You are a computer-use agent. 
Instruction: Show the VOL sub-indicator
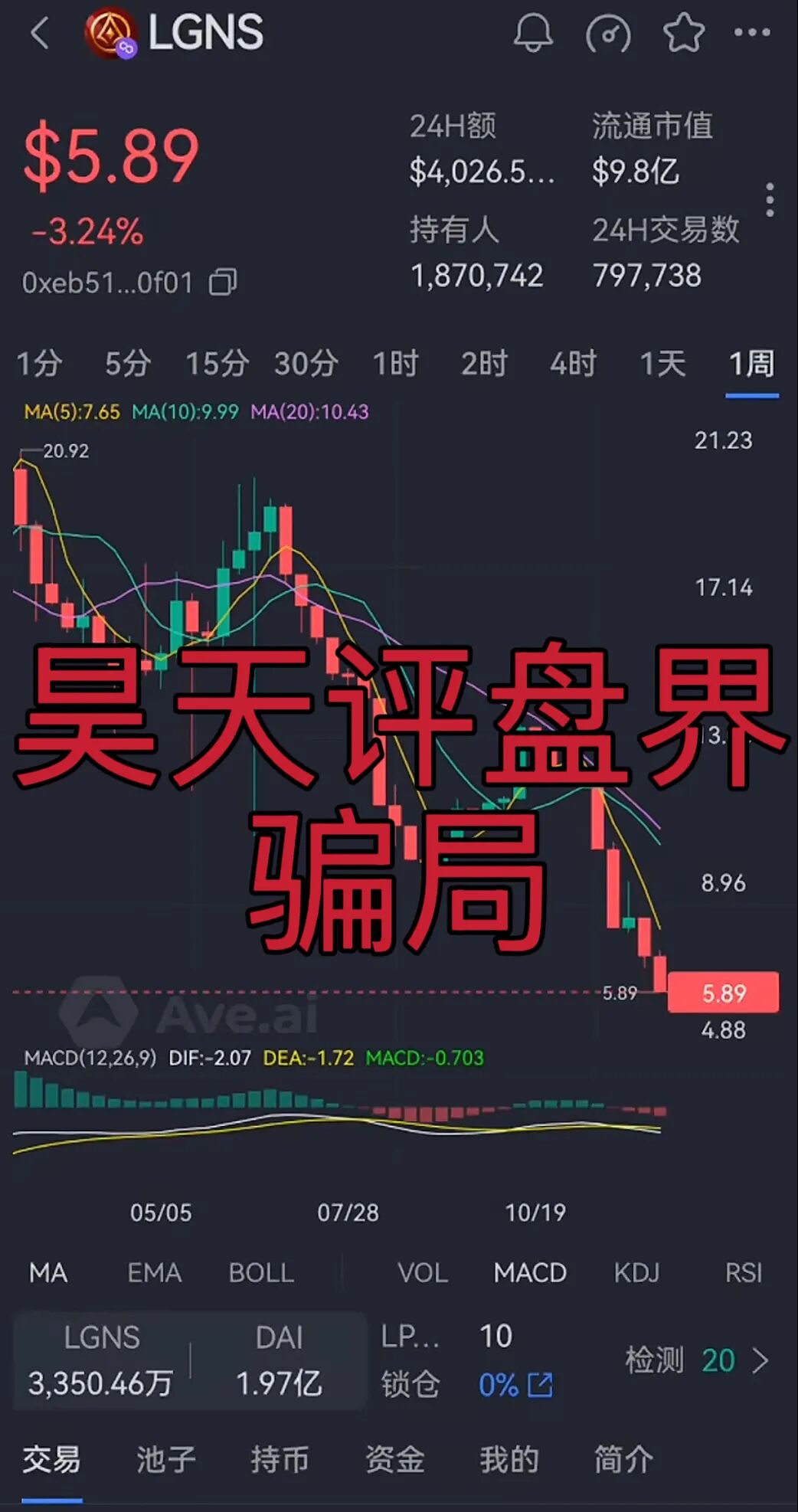coord(423,1272)
